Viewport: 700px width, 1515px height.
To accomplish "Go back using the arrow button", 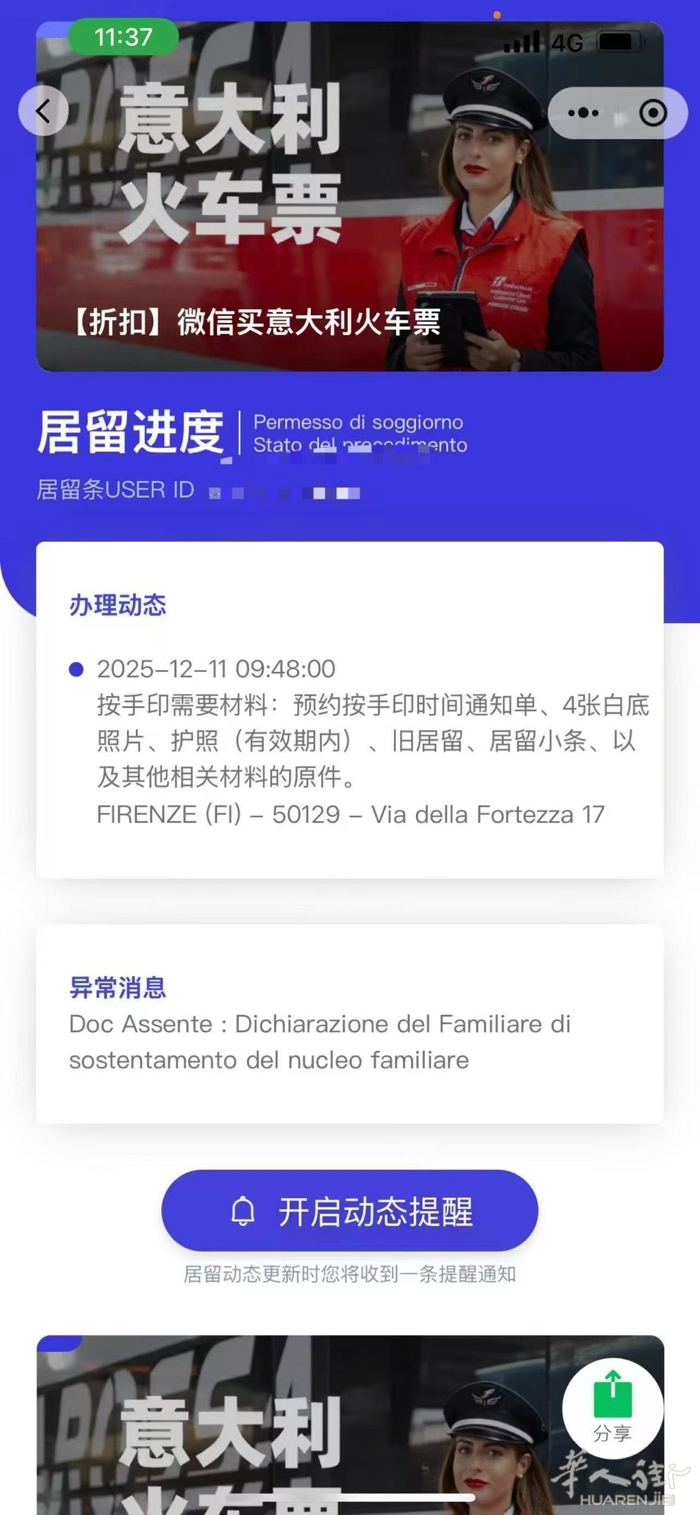I will pos(43,111).
